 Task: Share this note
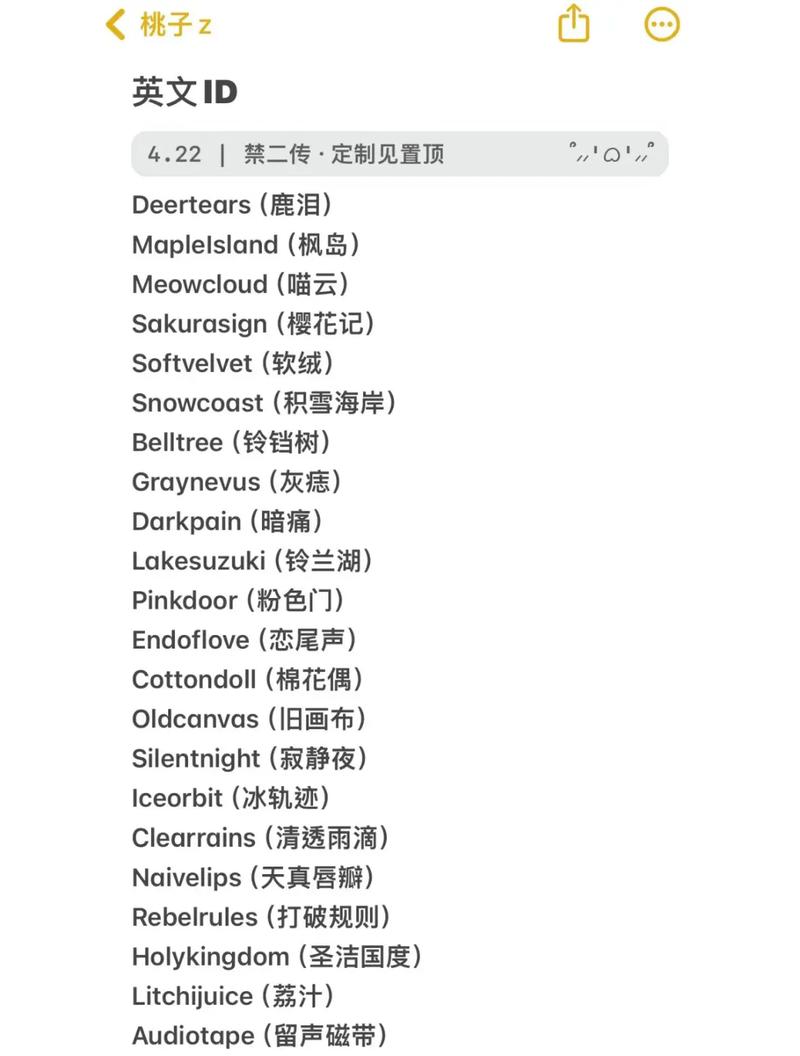(573, 24)
